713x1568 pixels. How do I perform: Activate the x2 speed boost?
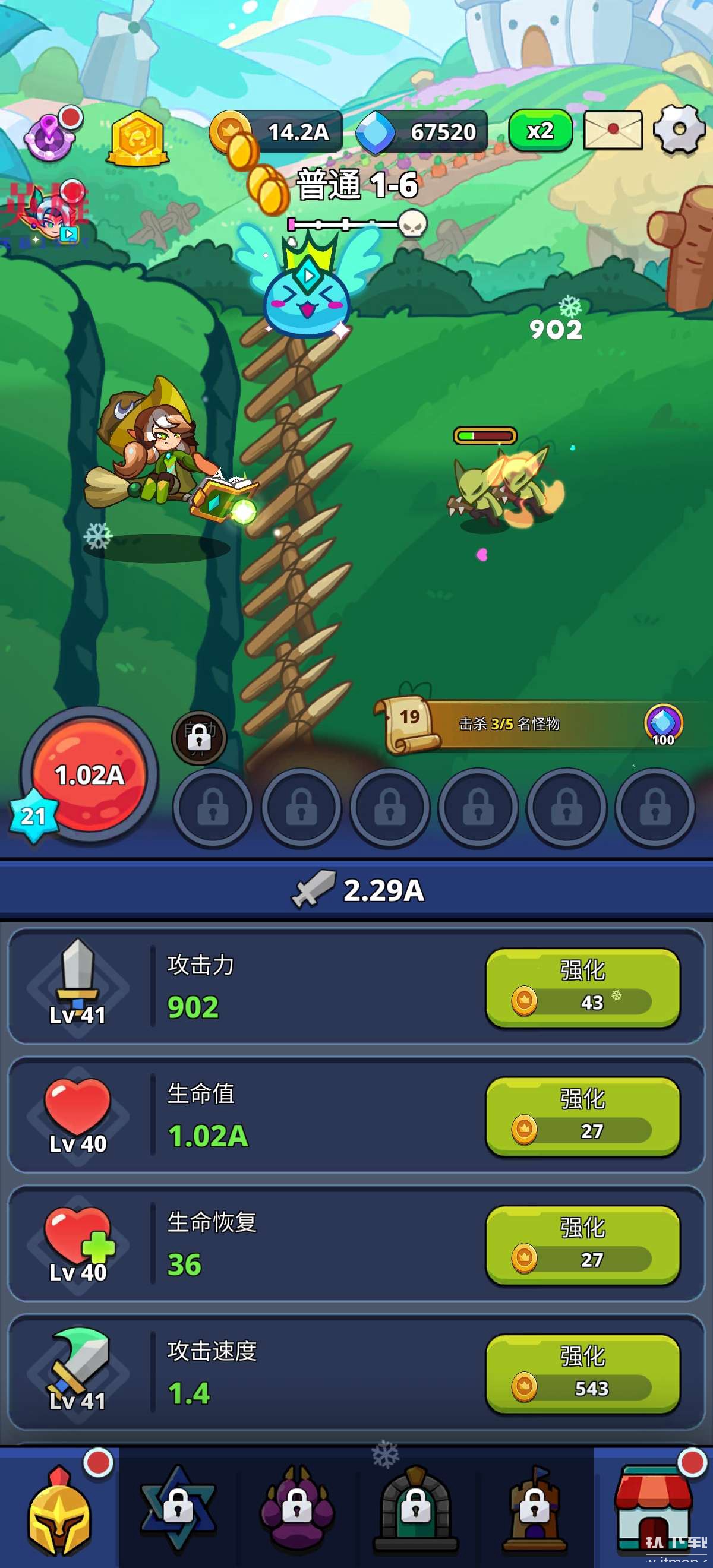coord(540,130)
